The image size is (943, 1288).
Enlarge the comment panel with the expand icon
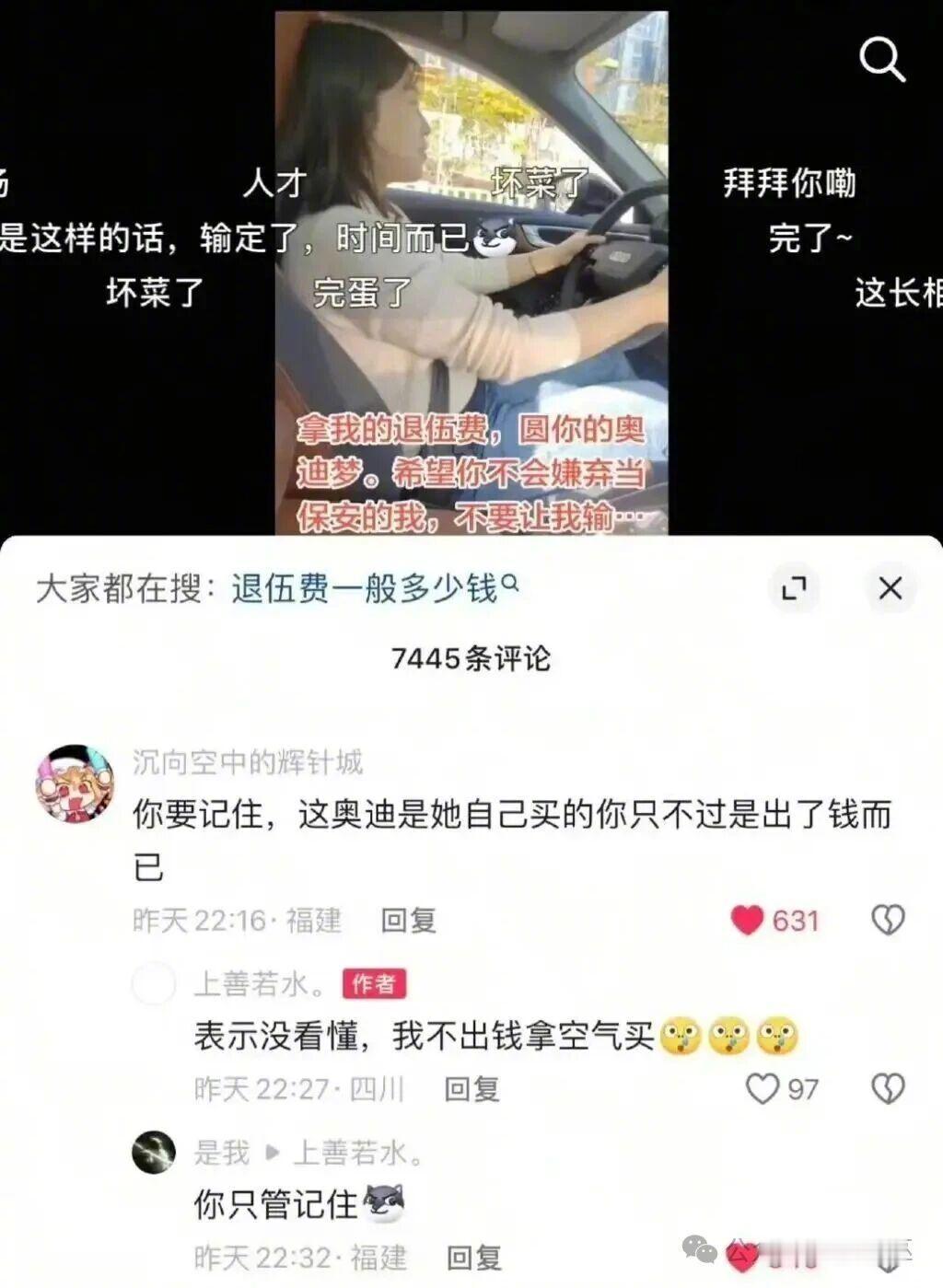794,588
